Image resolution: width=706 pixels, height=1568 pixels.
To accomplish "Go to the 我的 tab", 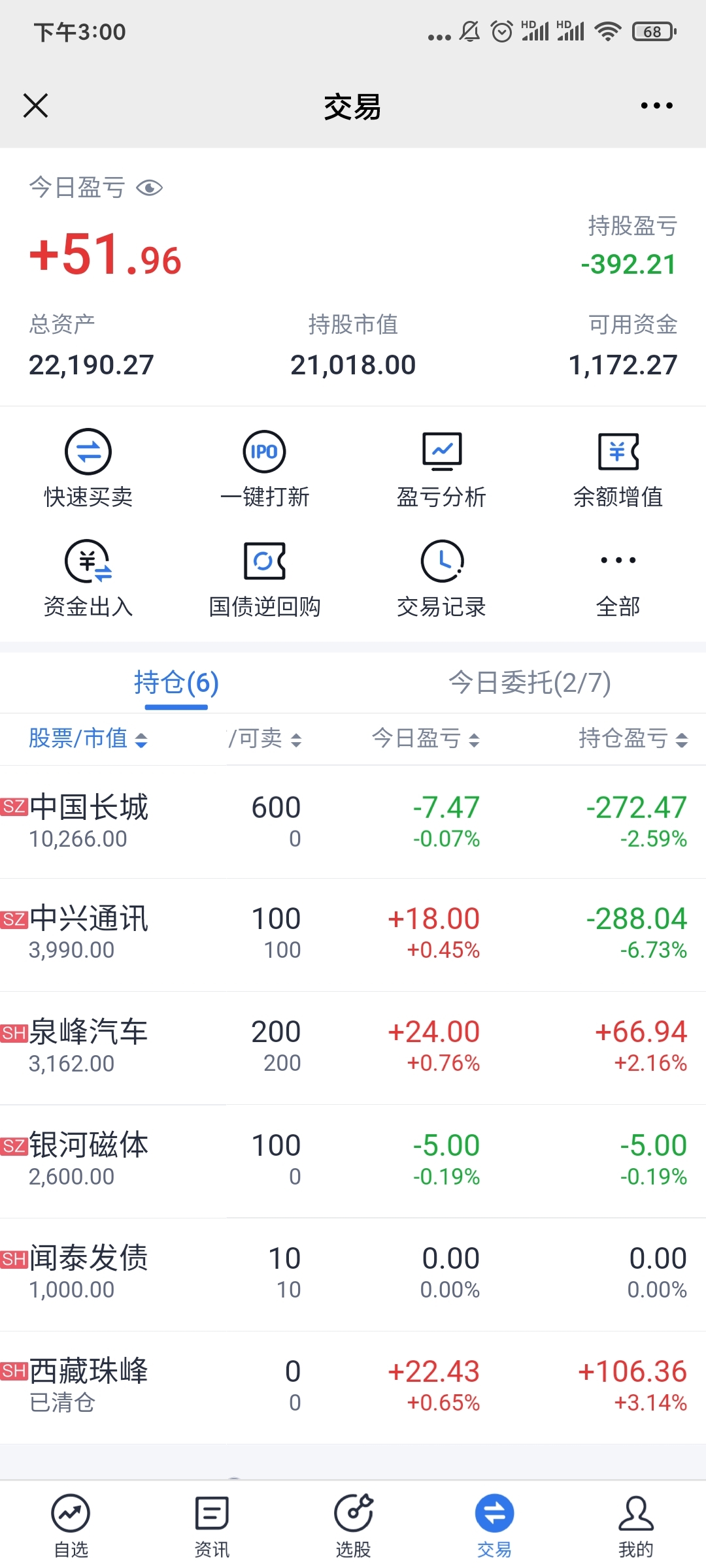I will (635, 1526).
